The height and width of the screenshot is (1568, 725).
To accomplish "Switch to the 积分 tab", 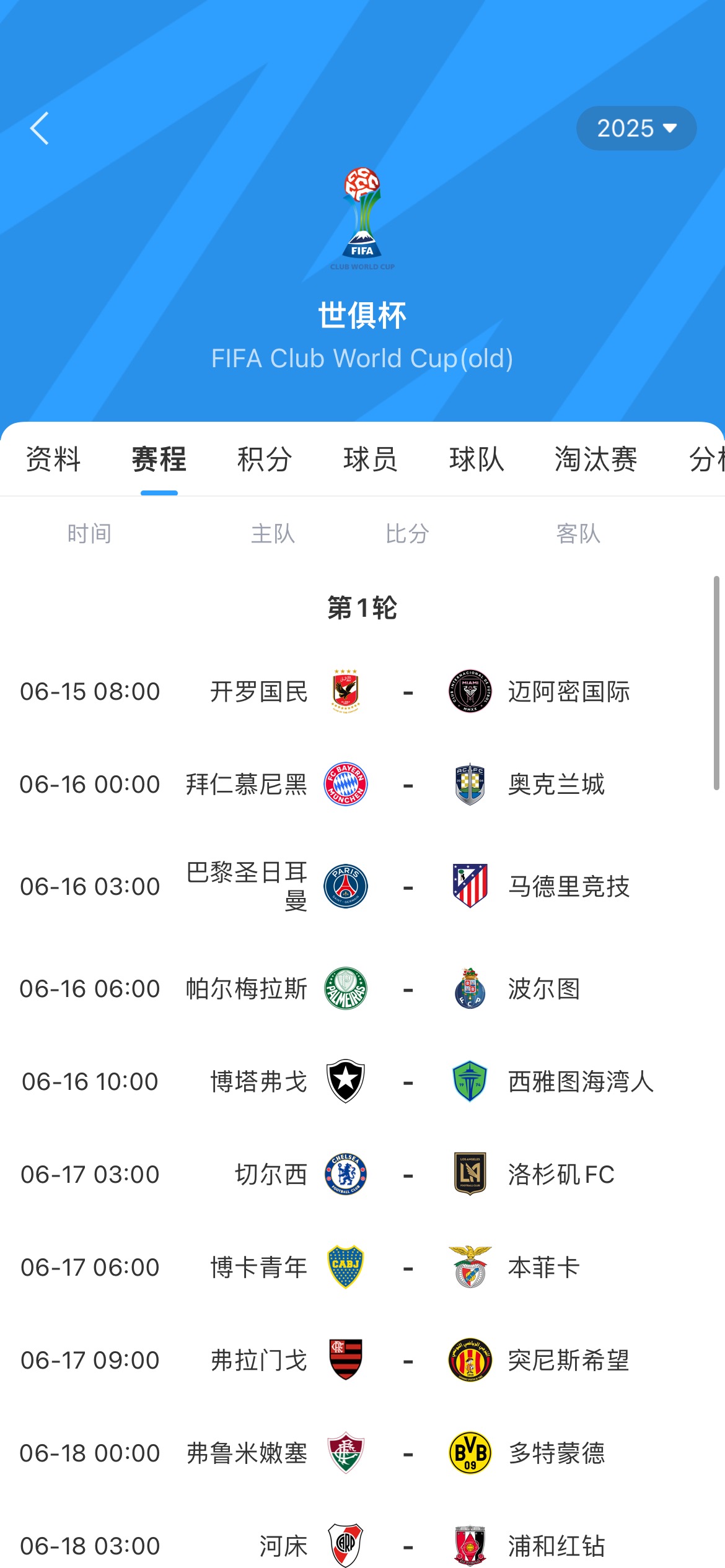I will 265,460.
